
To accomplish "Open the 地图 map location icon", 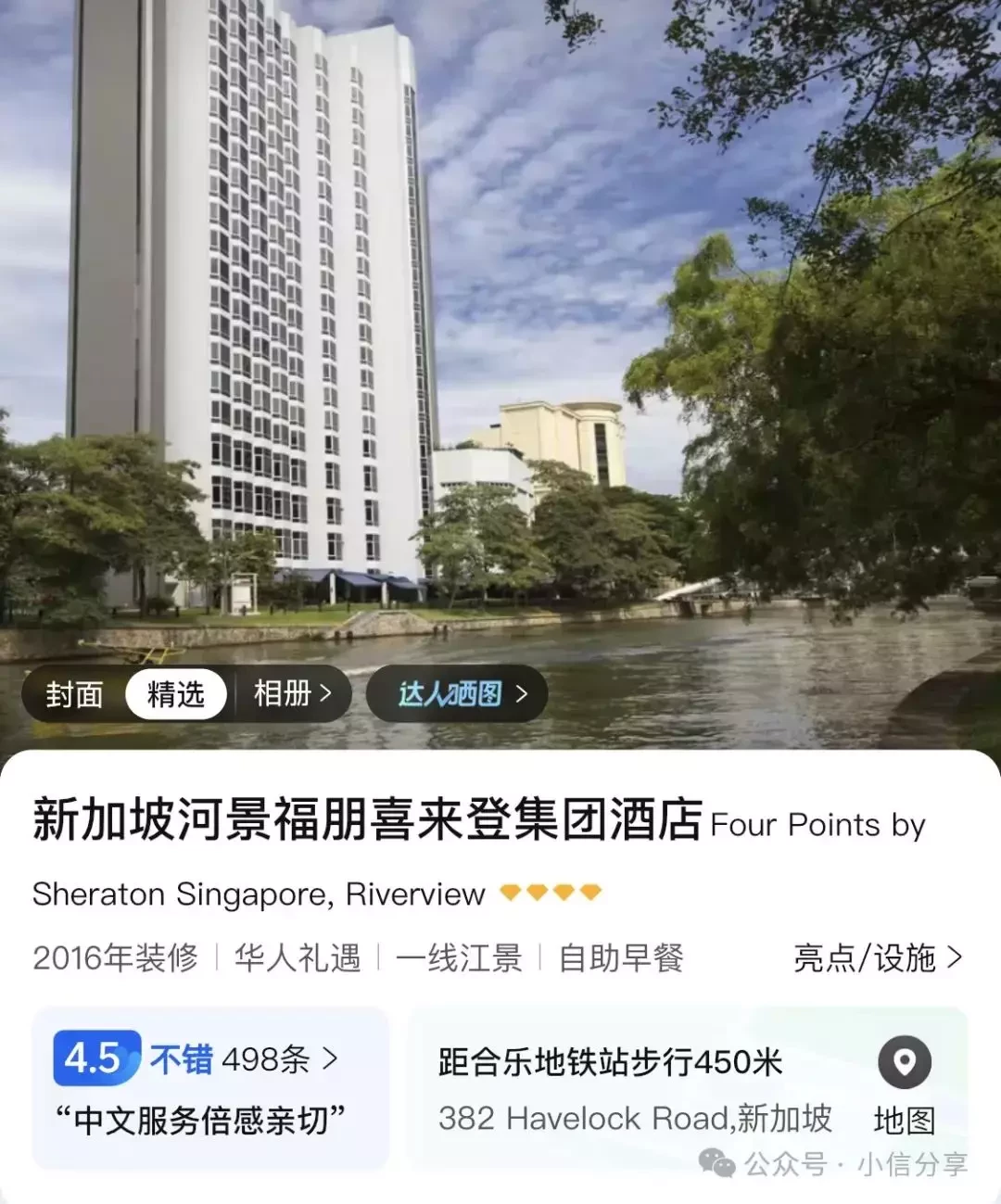I will 905,1064.
